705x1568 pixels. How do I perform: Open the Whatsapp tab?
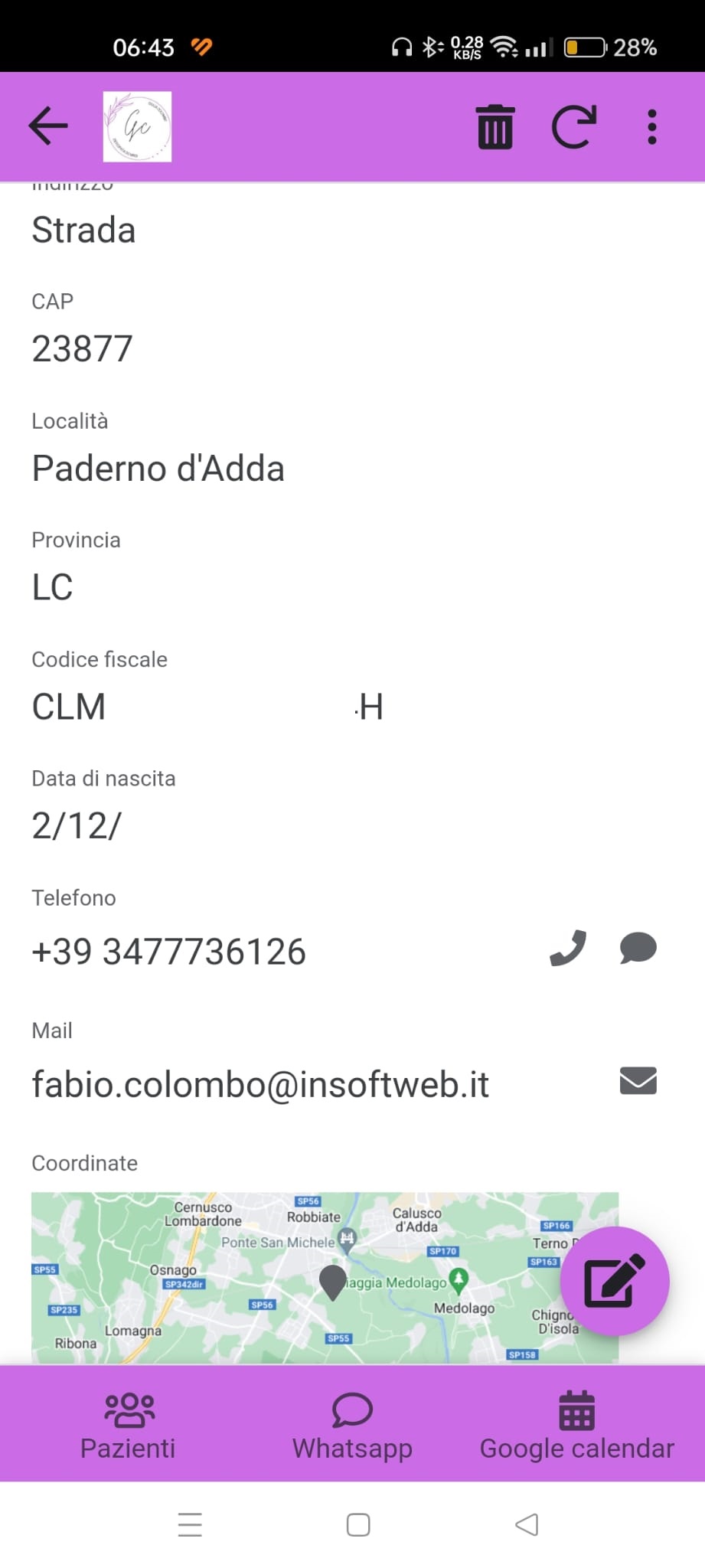(352, 1426)
